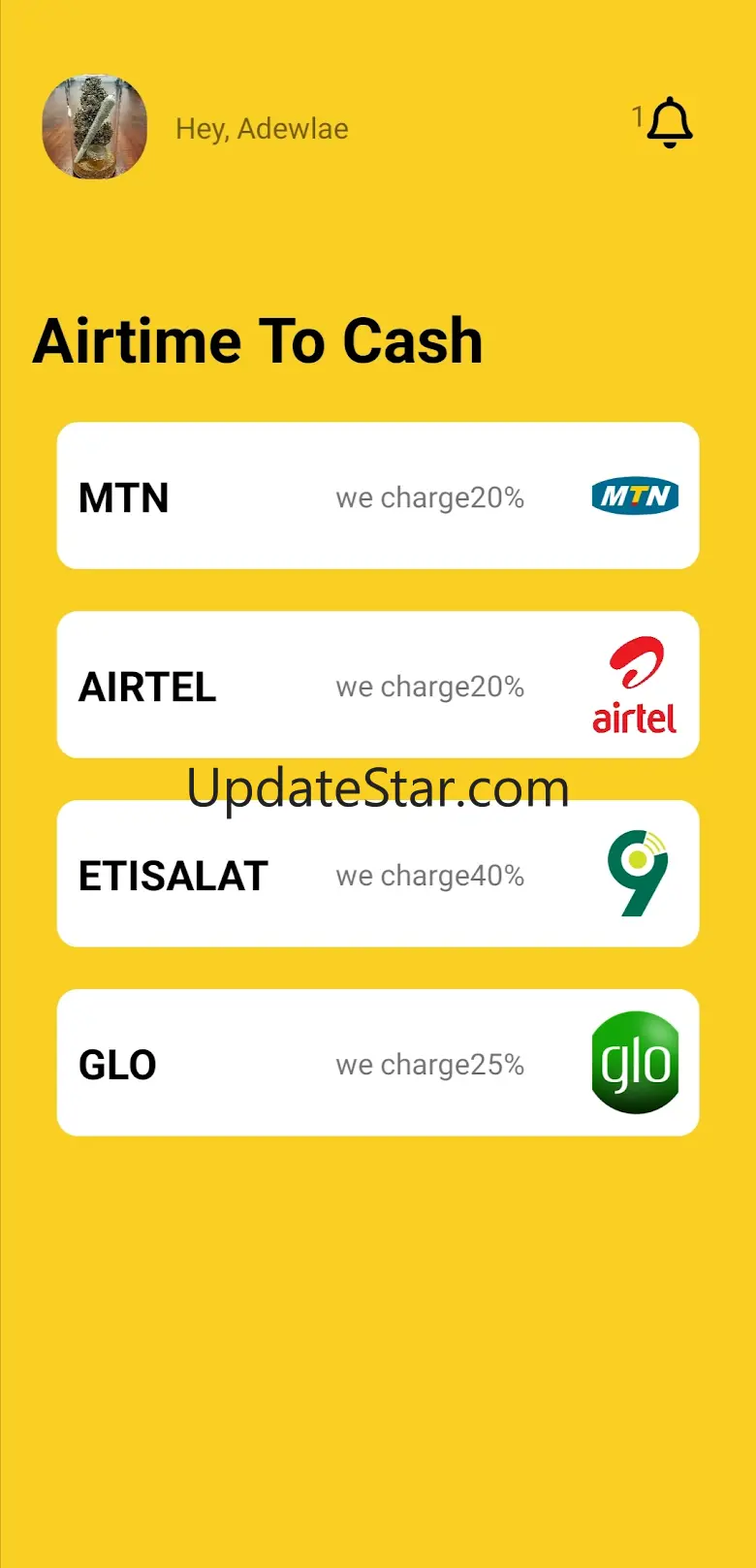Choose the AIRTEL airtime card
The height and width of the screenshot is (1568, 756).
click(378, 685)
